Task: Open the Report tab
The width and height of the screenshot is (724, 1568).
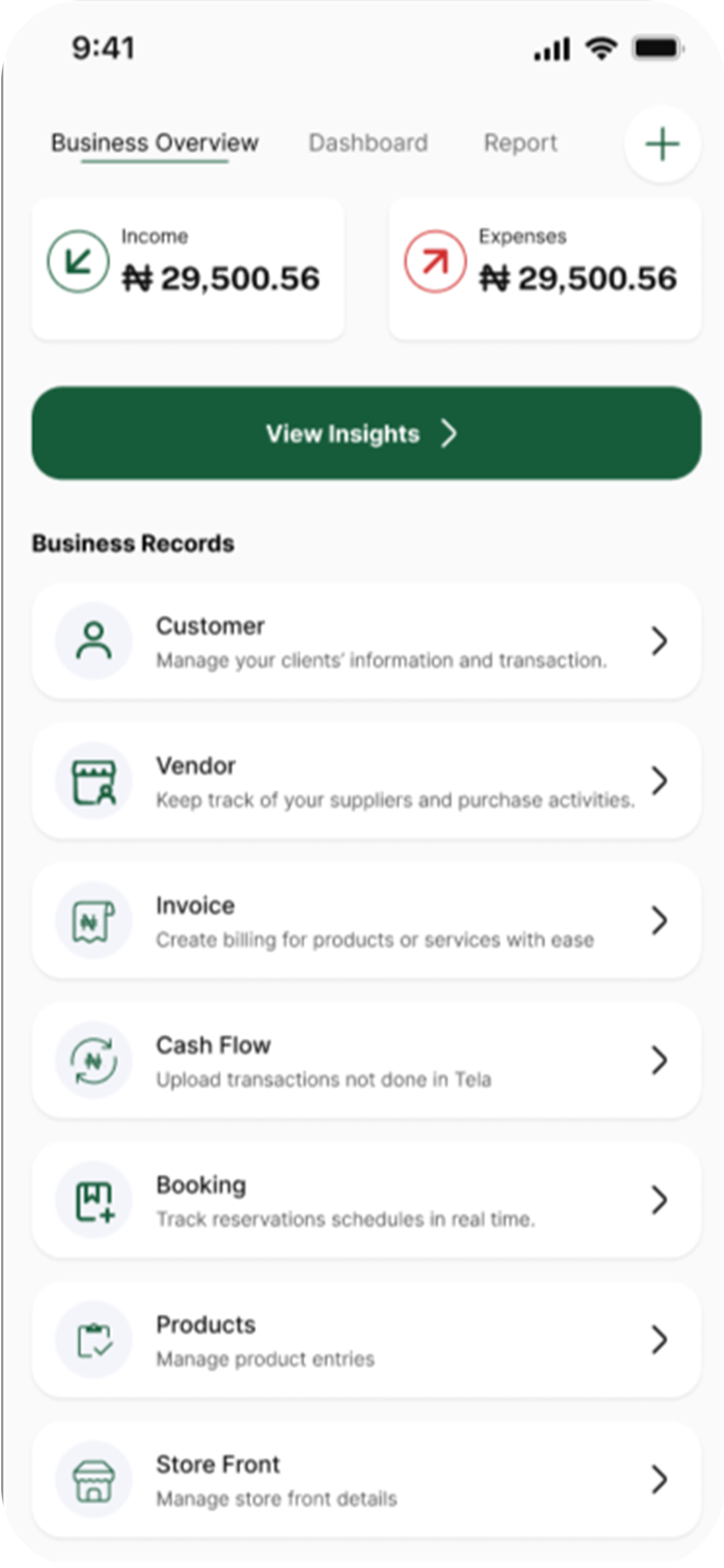Action: (x=520, y=143)
